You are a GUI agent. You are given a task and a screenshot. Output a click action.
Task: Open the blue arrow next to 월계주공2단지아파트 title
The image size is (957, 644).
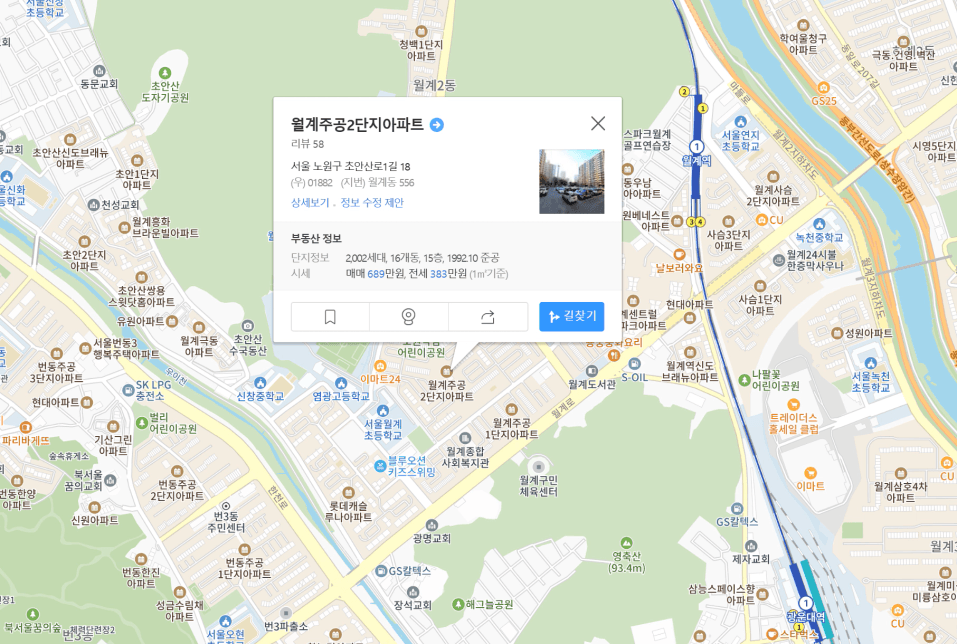(x=437, y=125)
